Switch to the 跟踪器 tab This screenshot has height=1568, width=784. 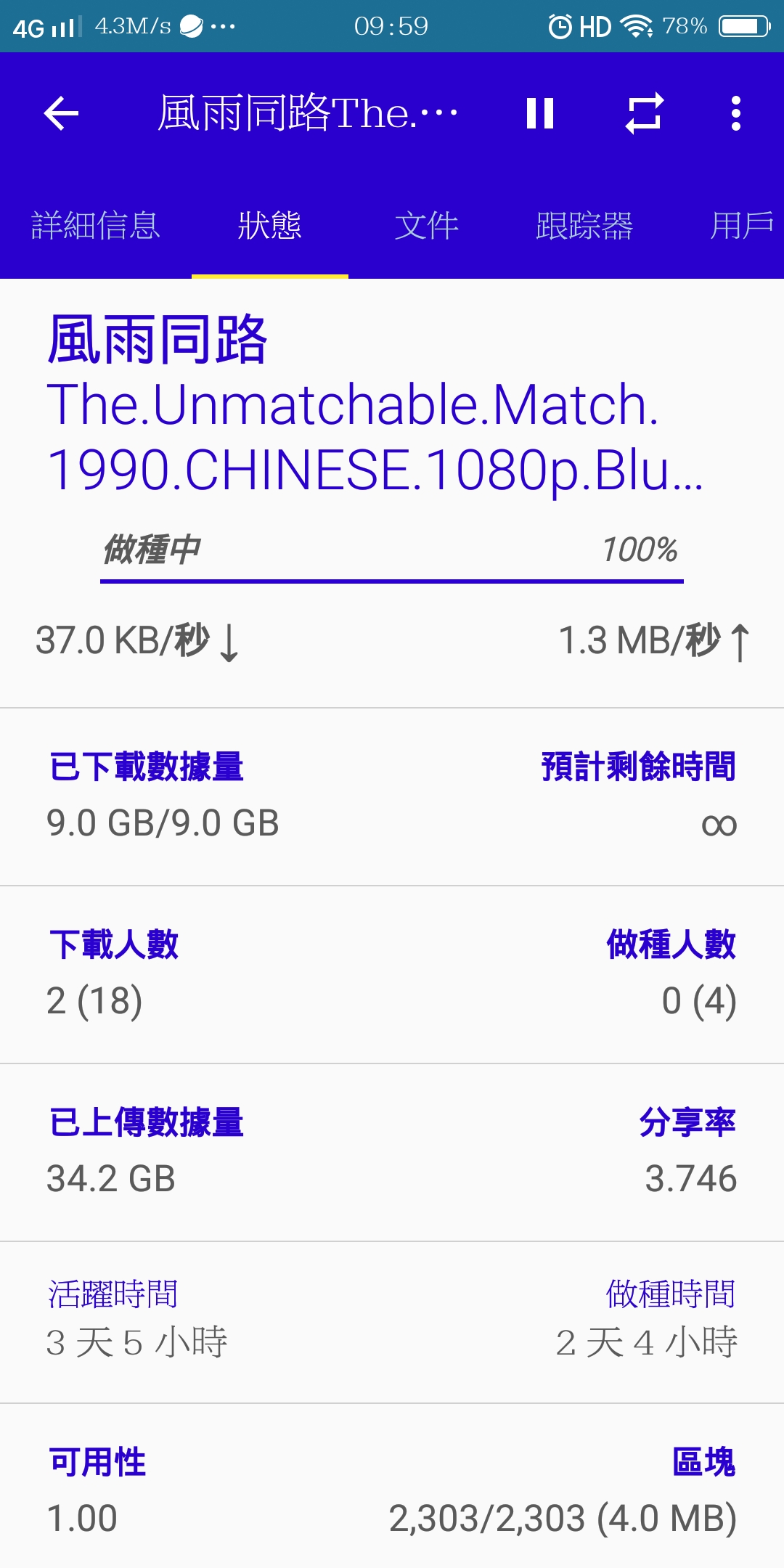(x=584, y=226)
